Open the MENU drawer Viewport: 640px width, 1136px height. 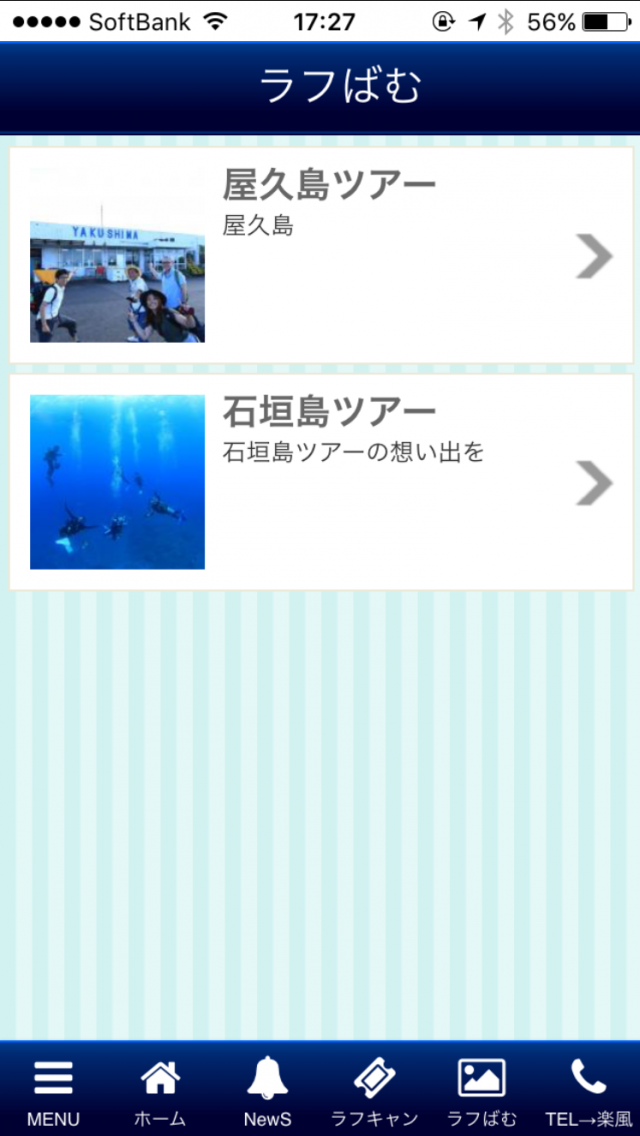53,1090
